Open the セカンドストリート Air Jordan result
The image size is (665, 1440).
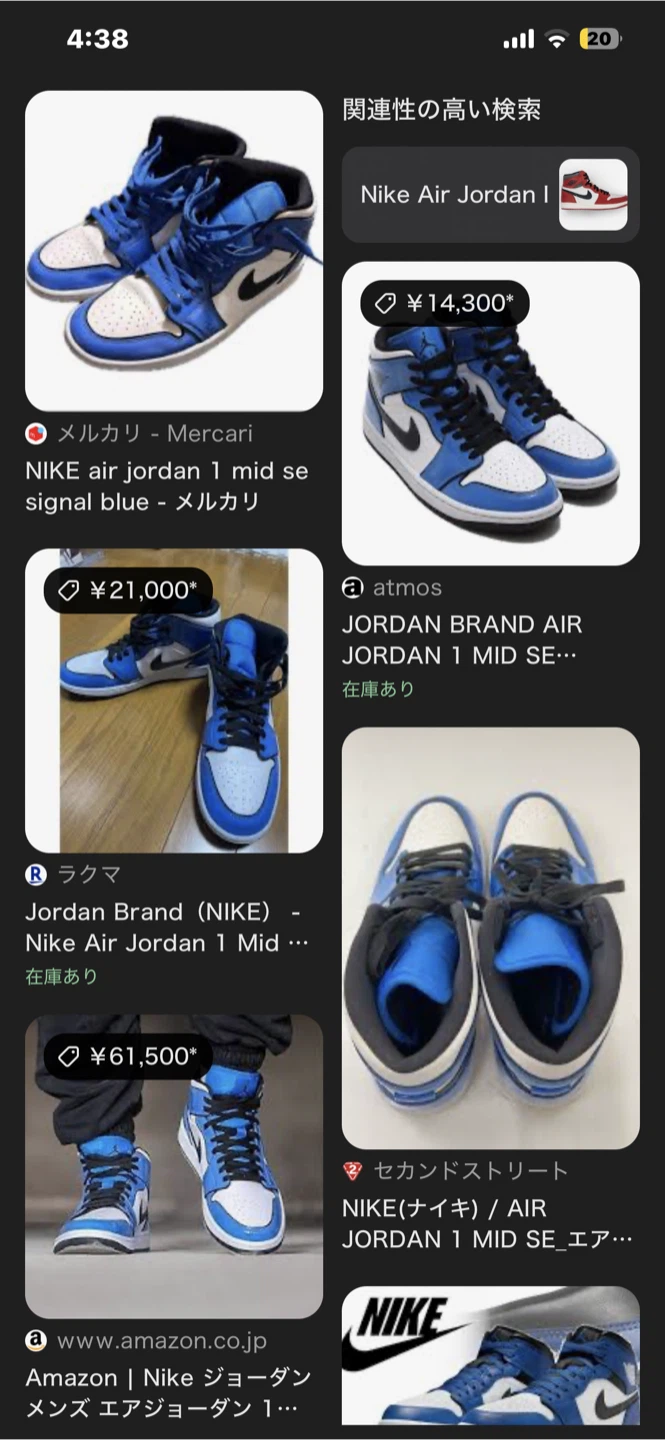pos(491,938)
